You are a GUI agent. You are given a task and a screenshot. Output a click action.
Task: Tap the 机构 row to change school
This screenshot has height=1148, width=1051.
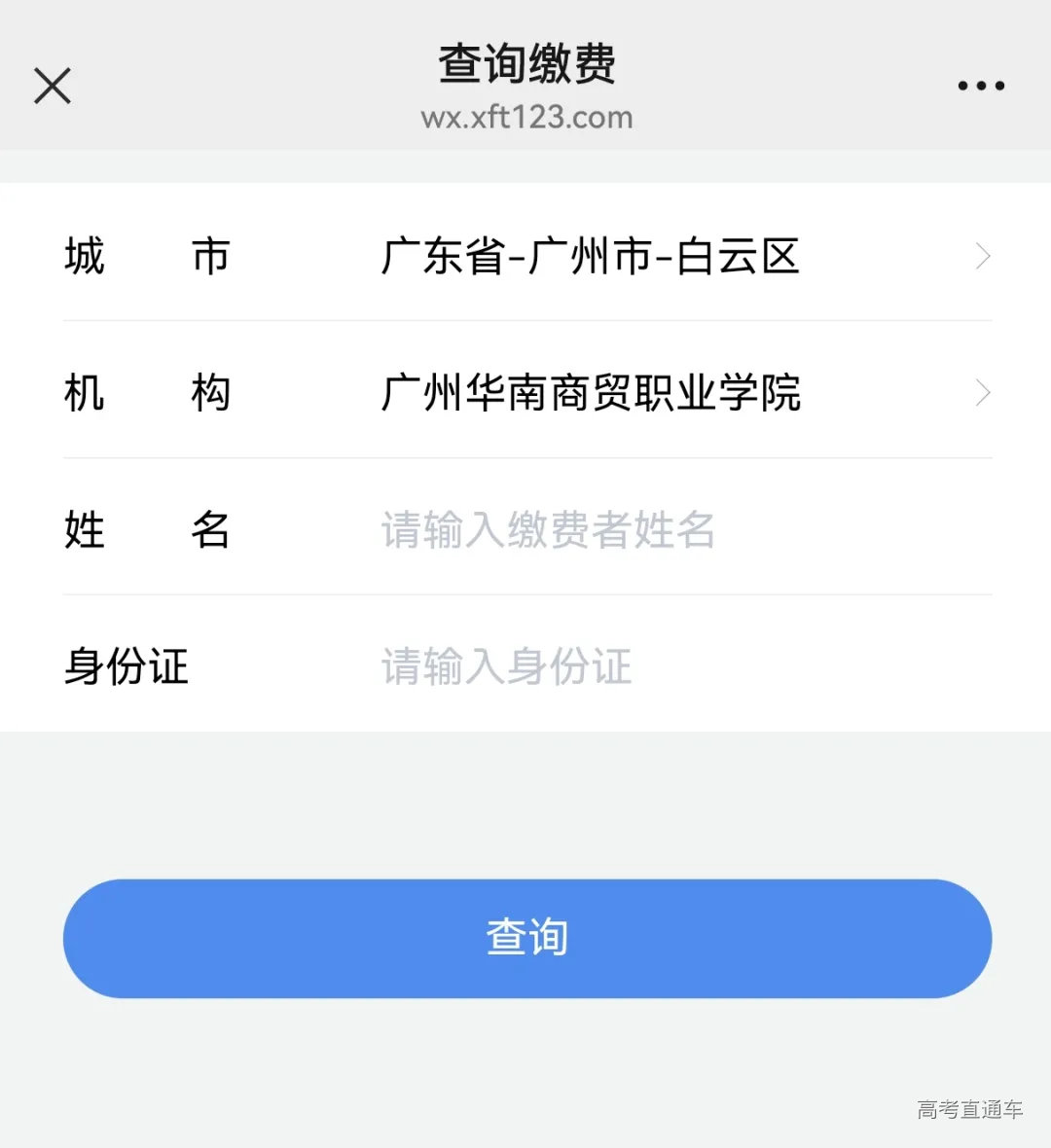coord(146,392)
